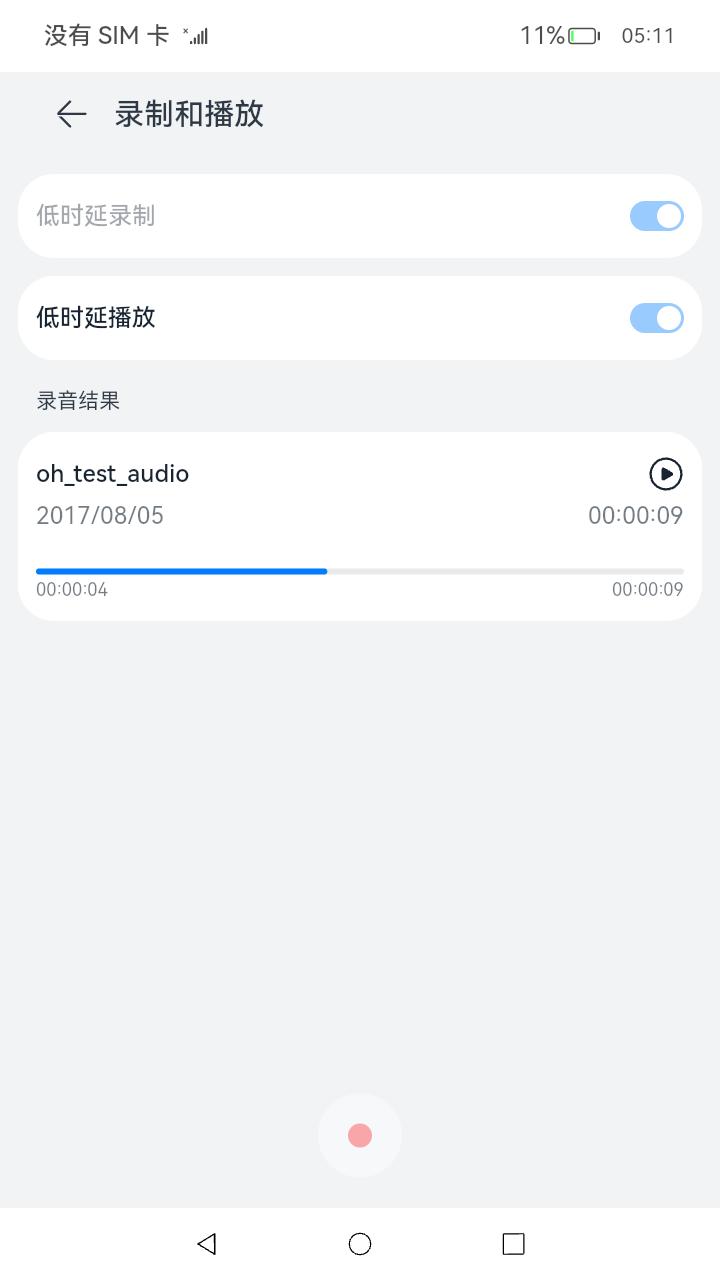Seek on the oh_test_audio progress bar
The image size is (720, 1280).
[360, 571]
